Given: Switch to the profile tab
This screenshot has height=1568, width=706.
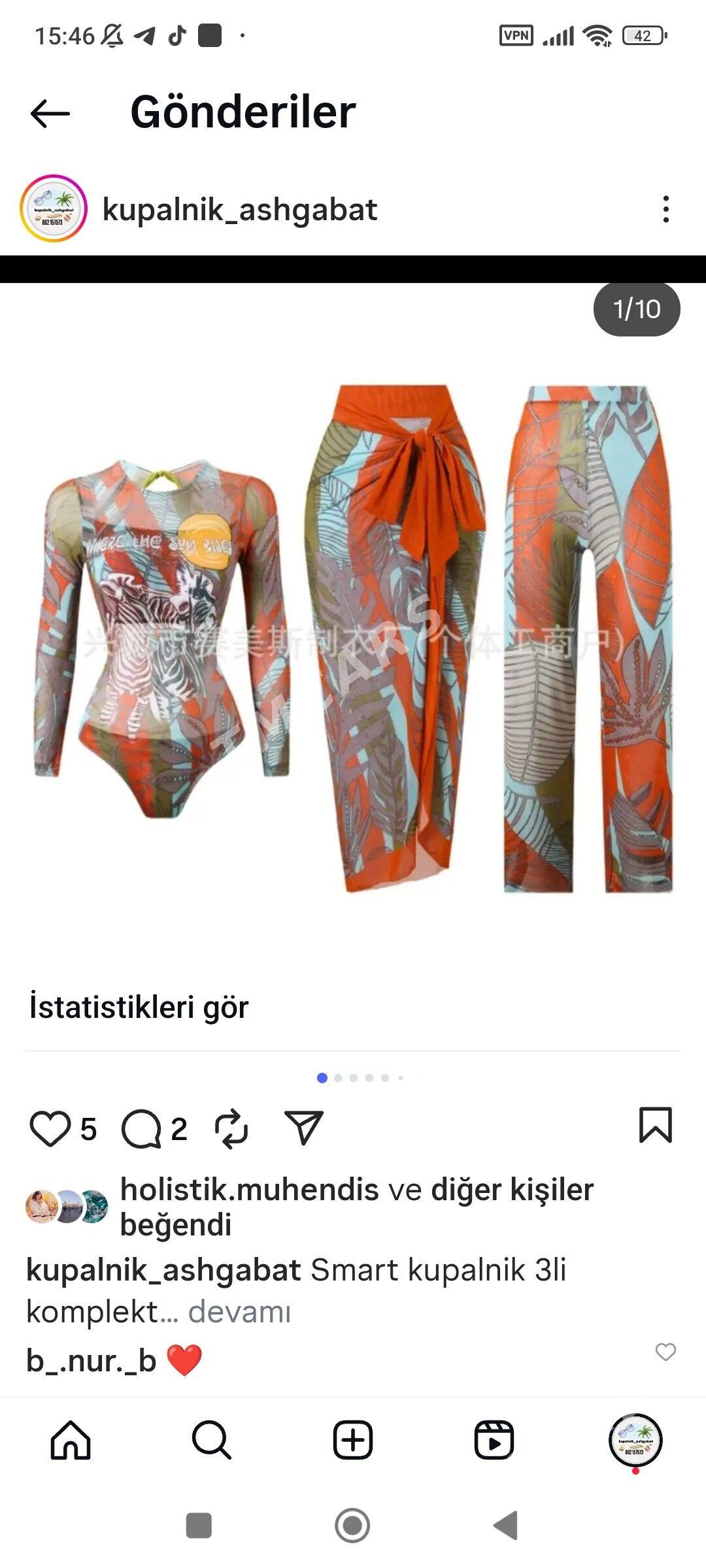Looking at the screenshot, I should (635, 1440).
